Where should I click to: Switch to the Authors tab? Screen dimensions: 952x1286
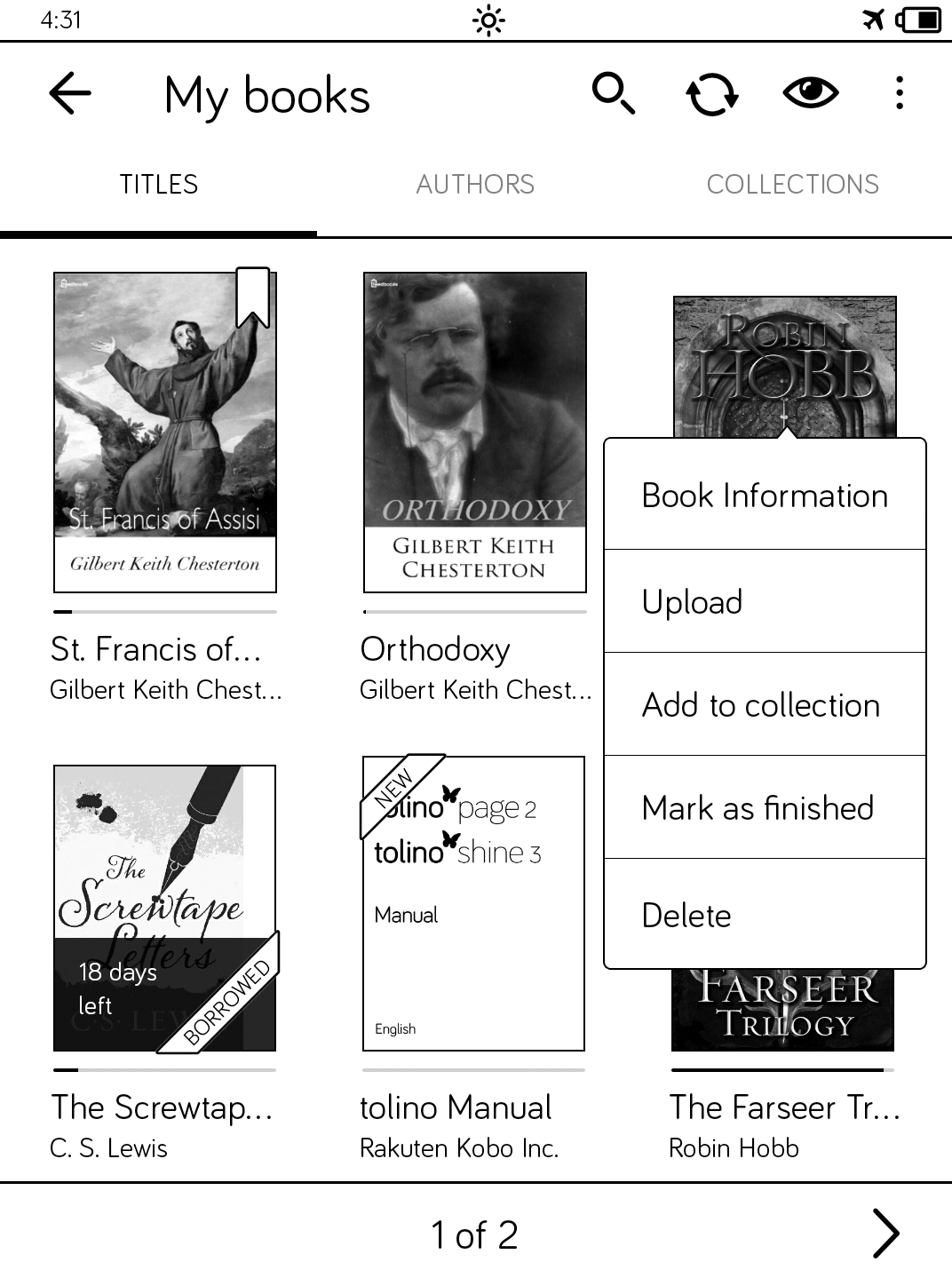click(475, 185)
